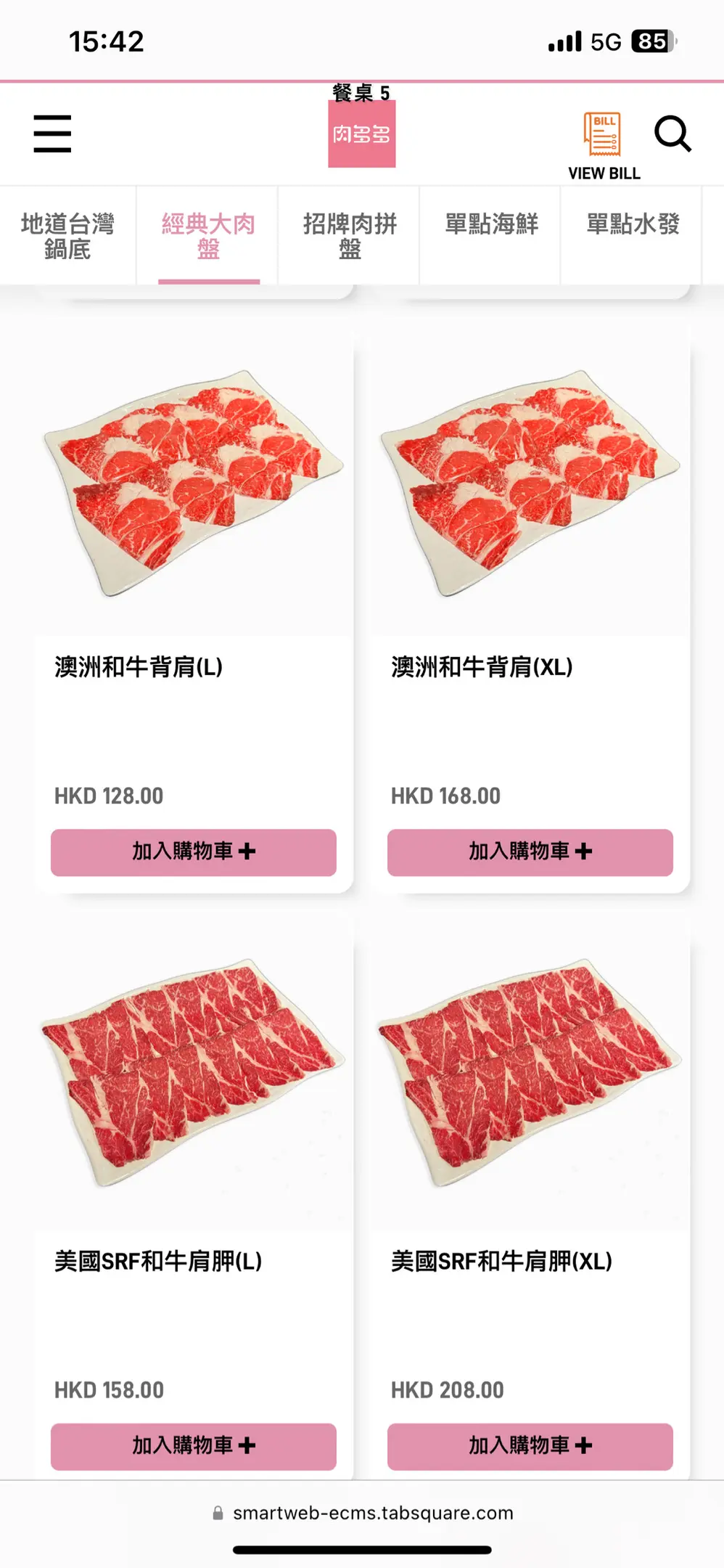This screenshot has height=1568, width=724.
Task: Open the 美國SRF和牛肩胛(L) product photo
Action: (193, 1073)
